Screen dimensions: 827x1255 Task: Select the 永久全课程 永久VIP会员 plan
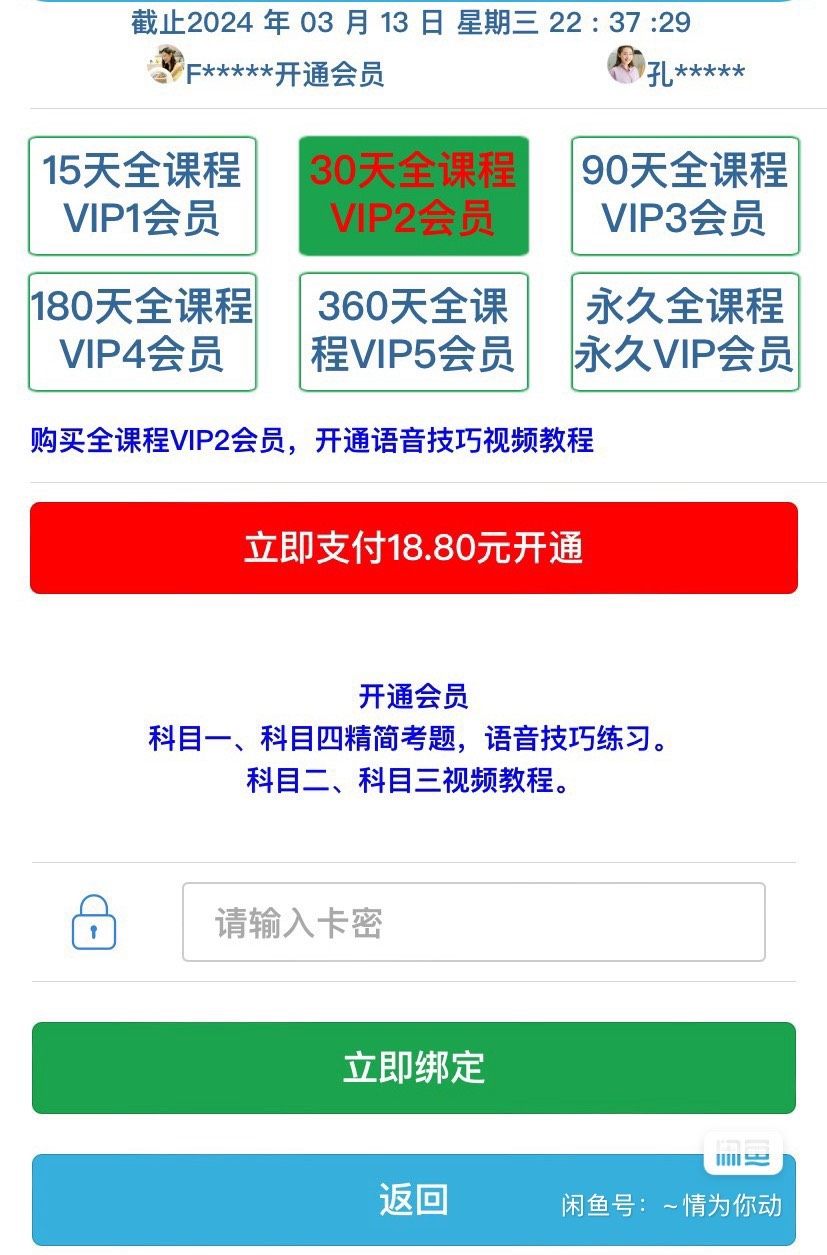coord(685,332)
